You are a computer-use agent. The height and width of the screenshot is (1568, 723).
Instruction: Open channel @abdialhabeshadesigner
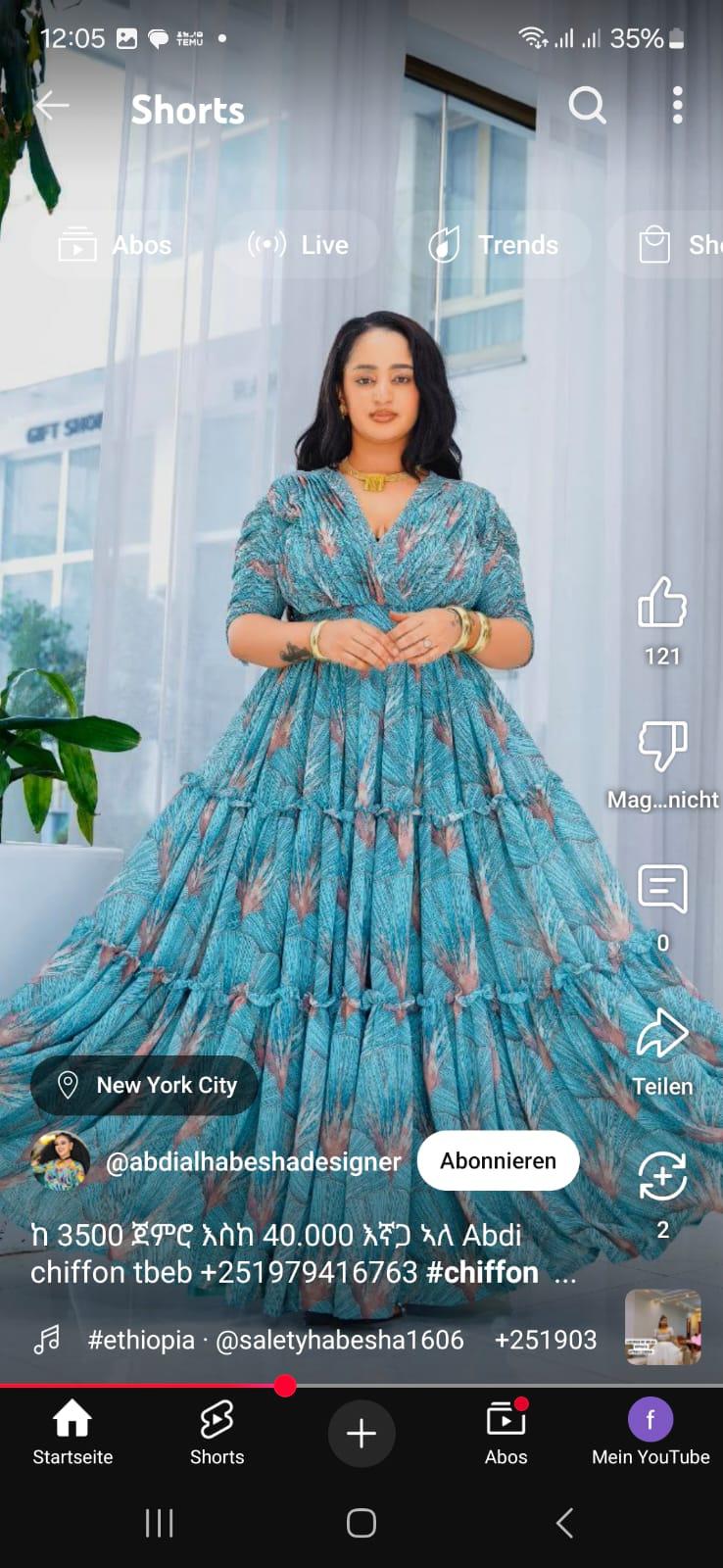(x=253, y=1162)
